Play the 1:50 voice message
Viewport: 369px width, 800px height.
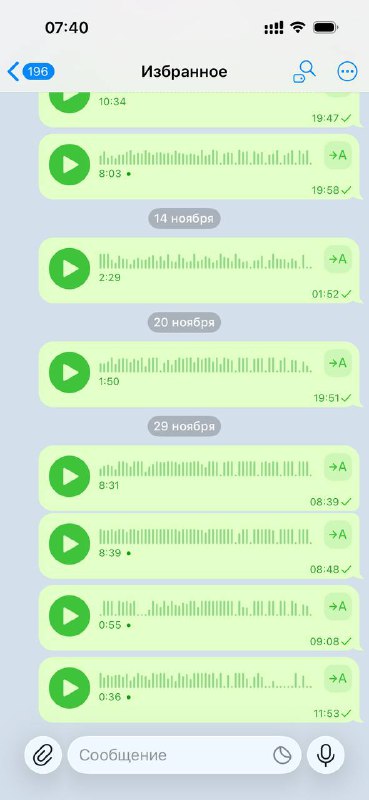pos(69,372)
